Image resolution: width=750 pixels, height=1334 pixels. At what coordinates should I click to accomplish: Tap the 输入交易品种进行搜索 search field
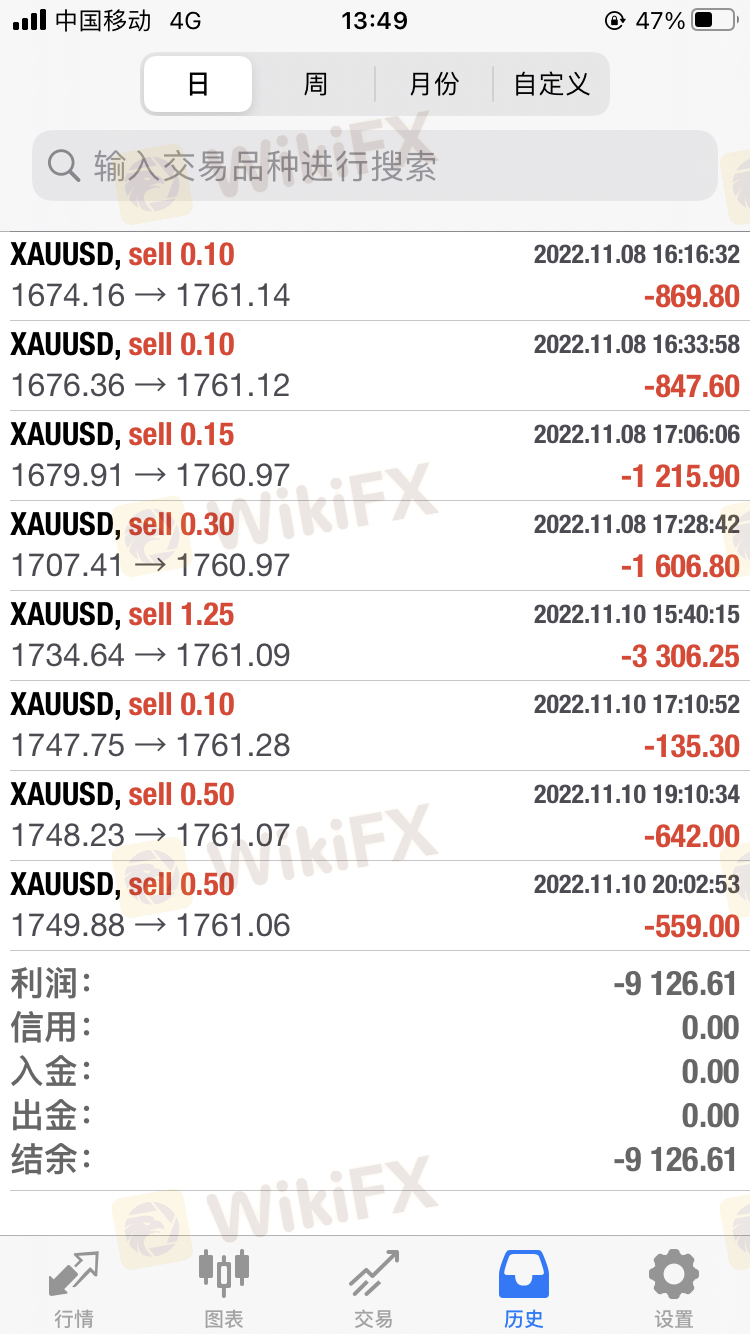(375, 166)
